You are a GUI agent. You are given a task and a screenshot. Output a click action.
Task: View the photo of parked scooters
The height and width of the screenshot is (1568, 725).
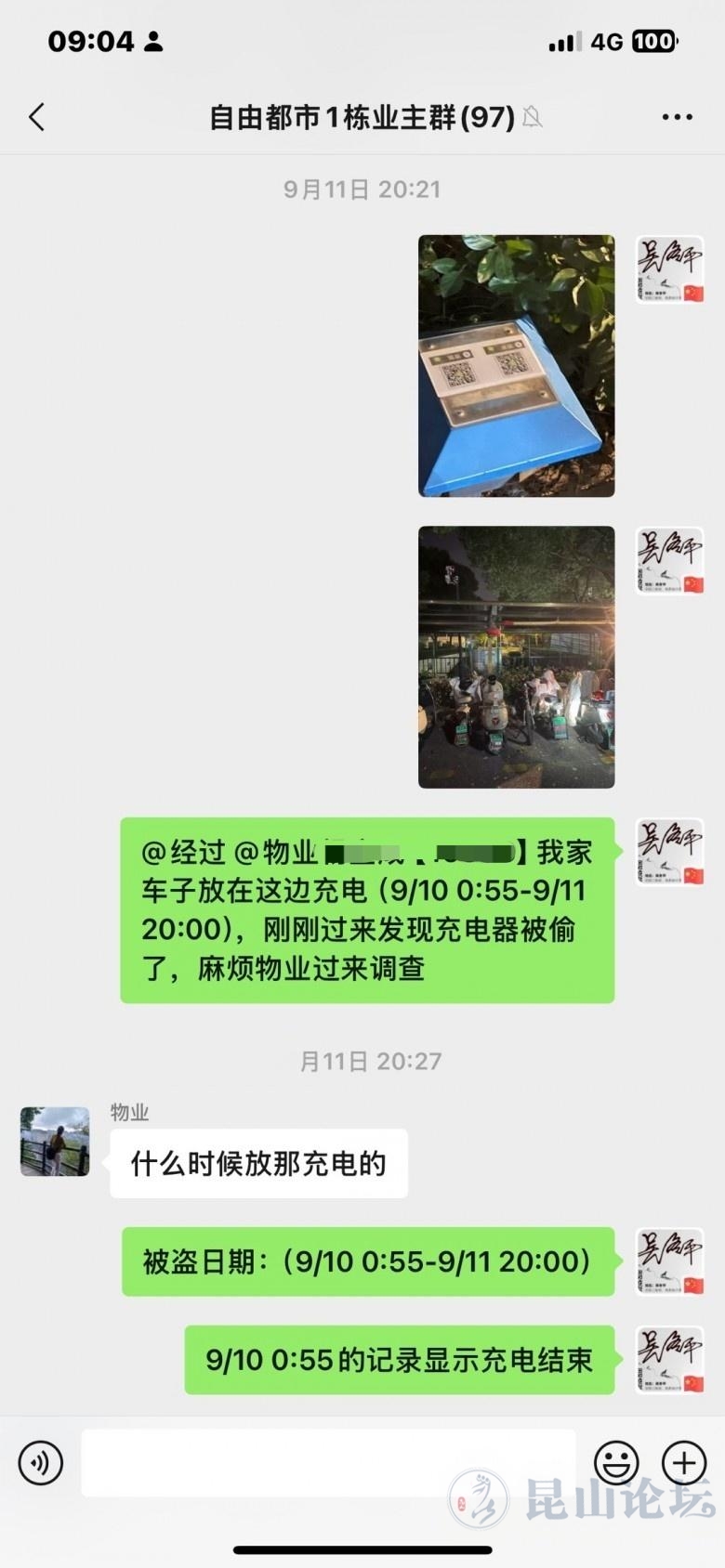point(516,658)
